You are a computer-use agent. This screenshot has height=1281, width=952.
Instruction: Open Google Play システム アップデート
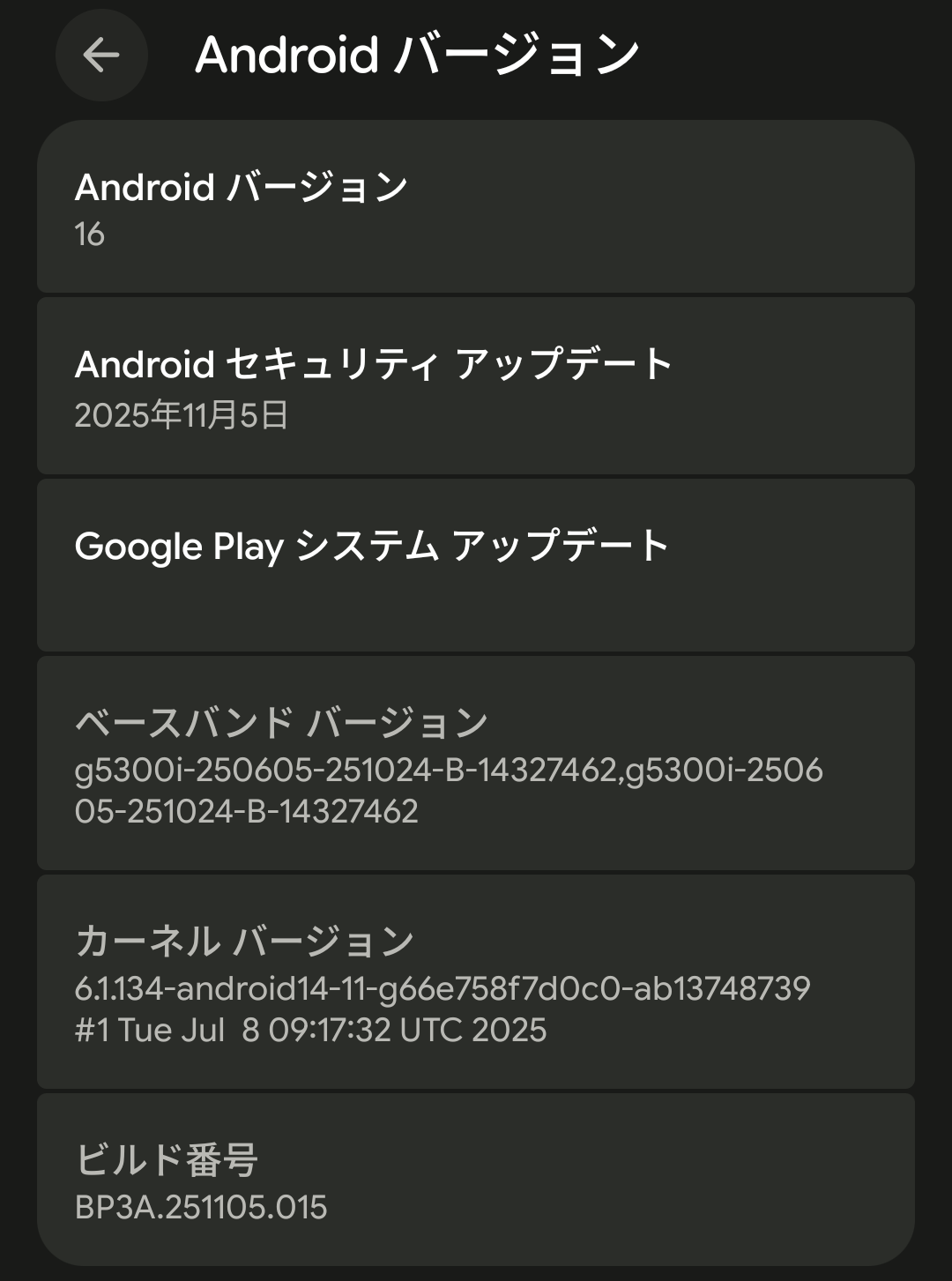click(x=475, y=565)
